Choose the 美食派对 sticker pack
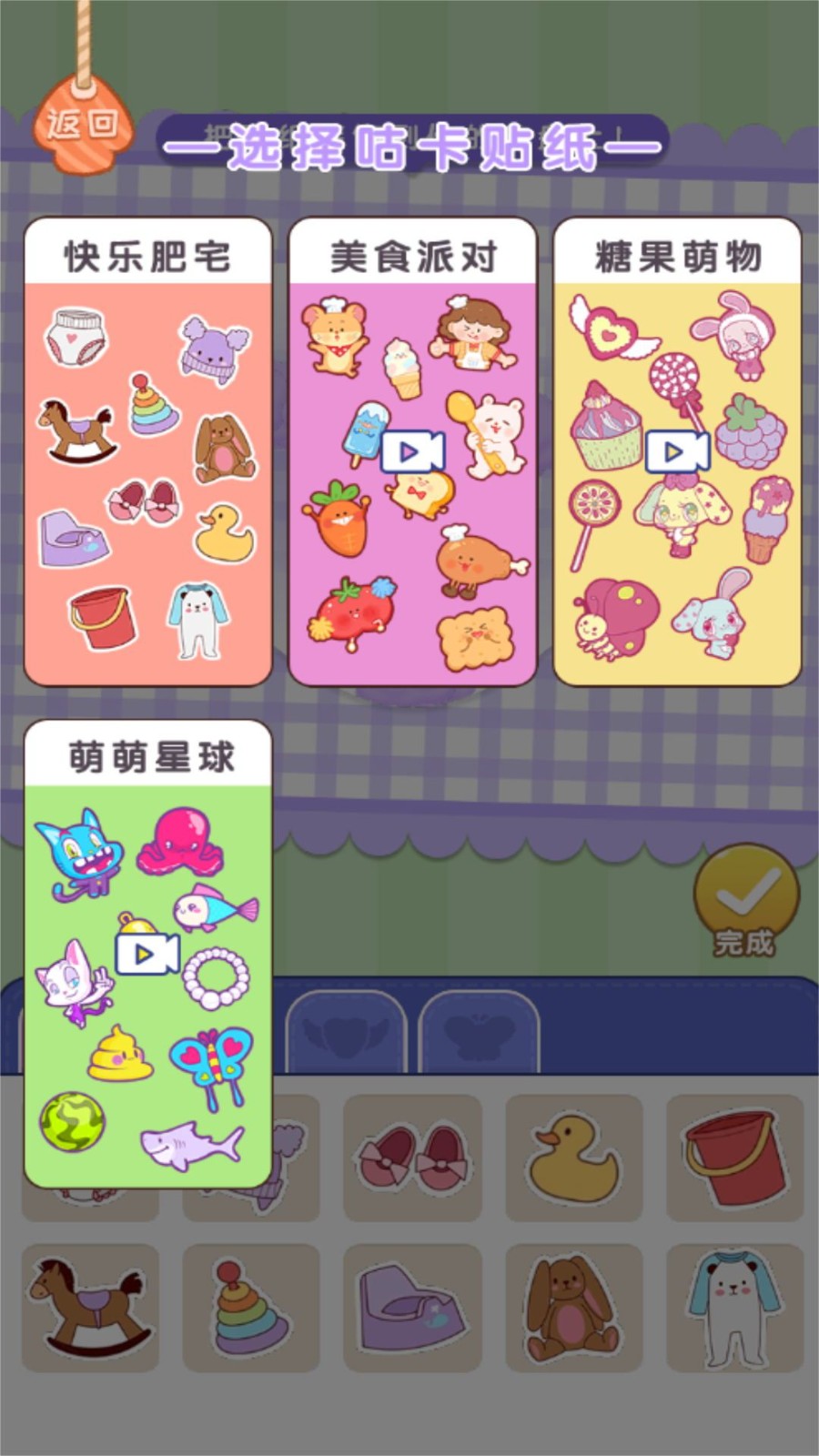819x1456 pixels. [x=412, y=452]
